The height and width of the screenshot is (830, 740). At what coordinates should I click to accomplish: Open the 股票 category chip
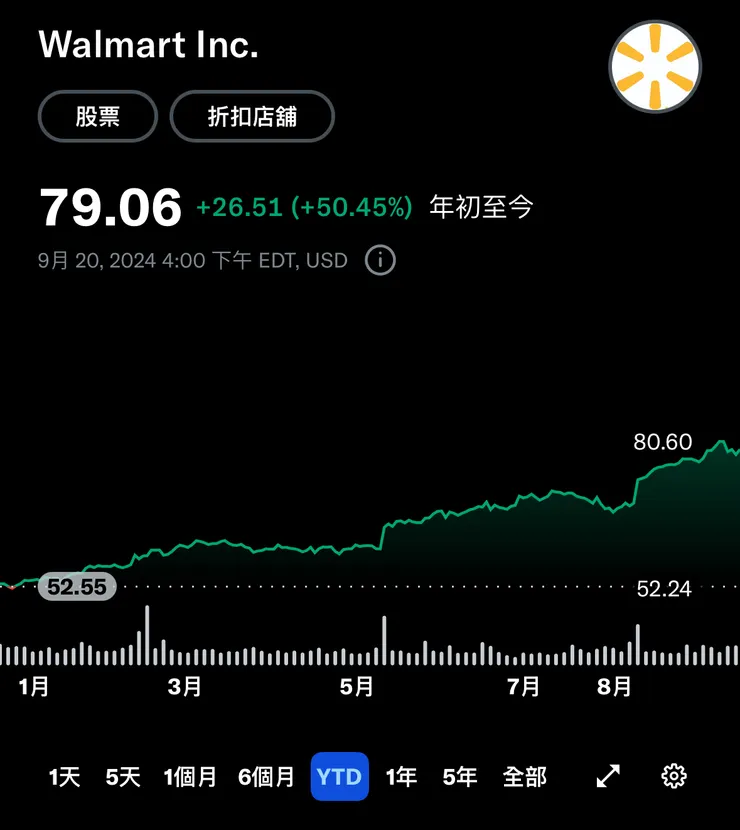point(97,116)
